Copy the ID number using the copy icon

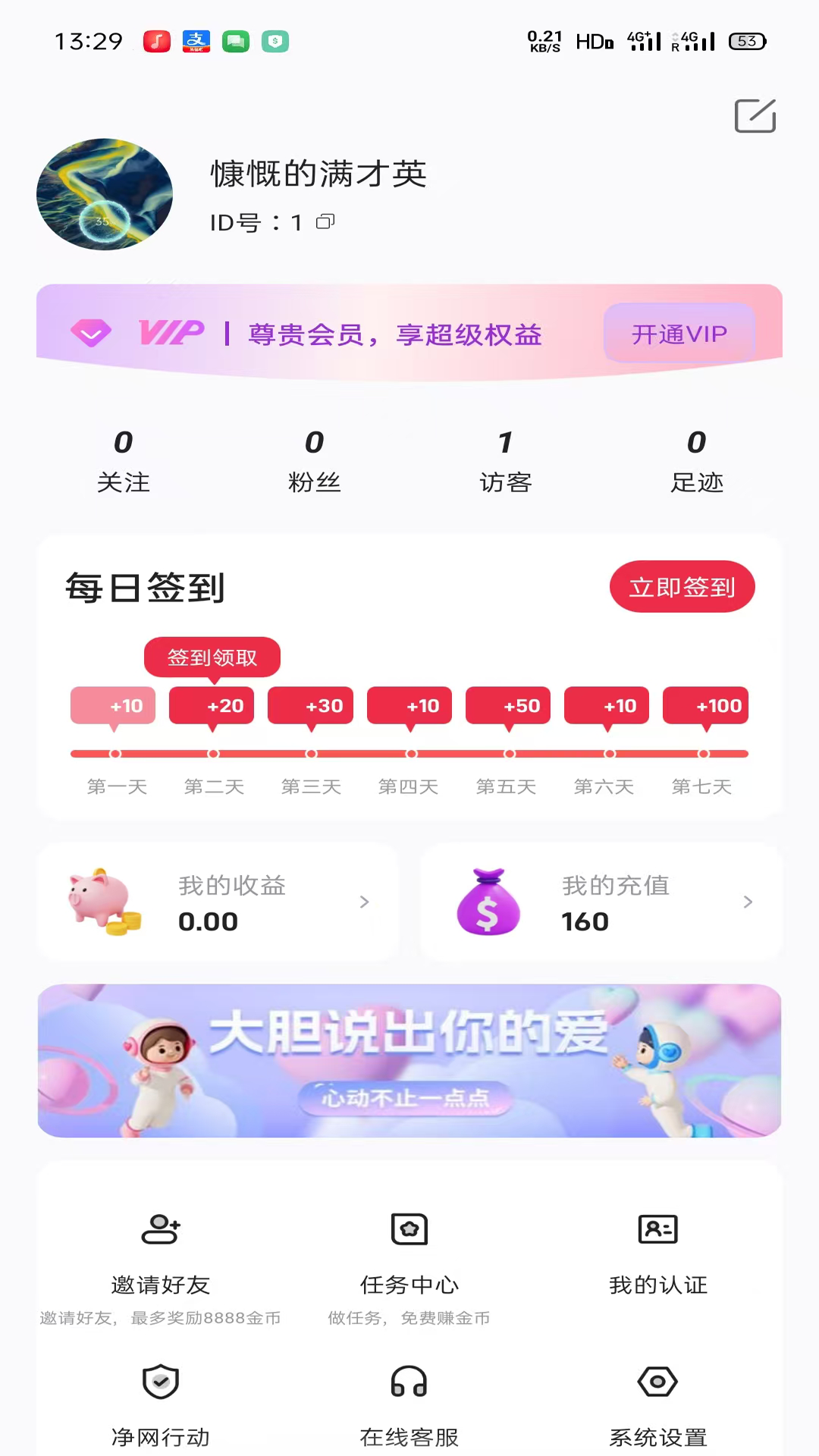click(326, 222)
